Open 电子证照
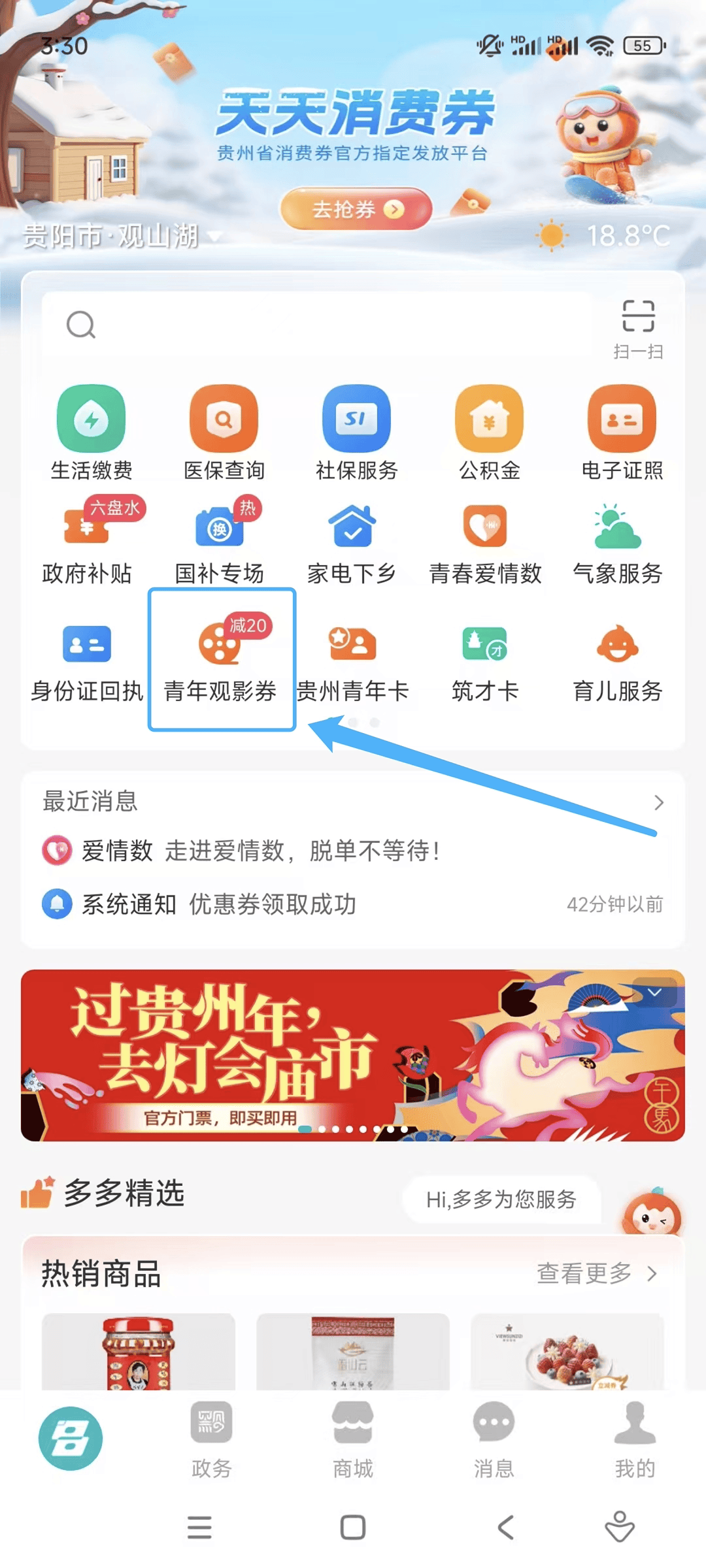 pyautogui.click(x=622, y=433)
